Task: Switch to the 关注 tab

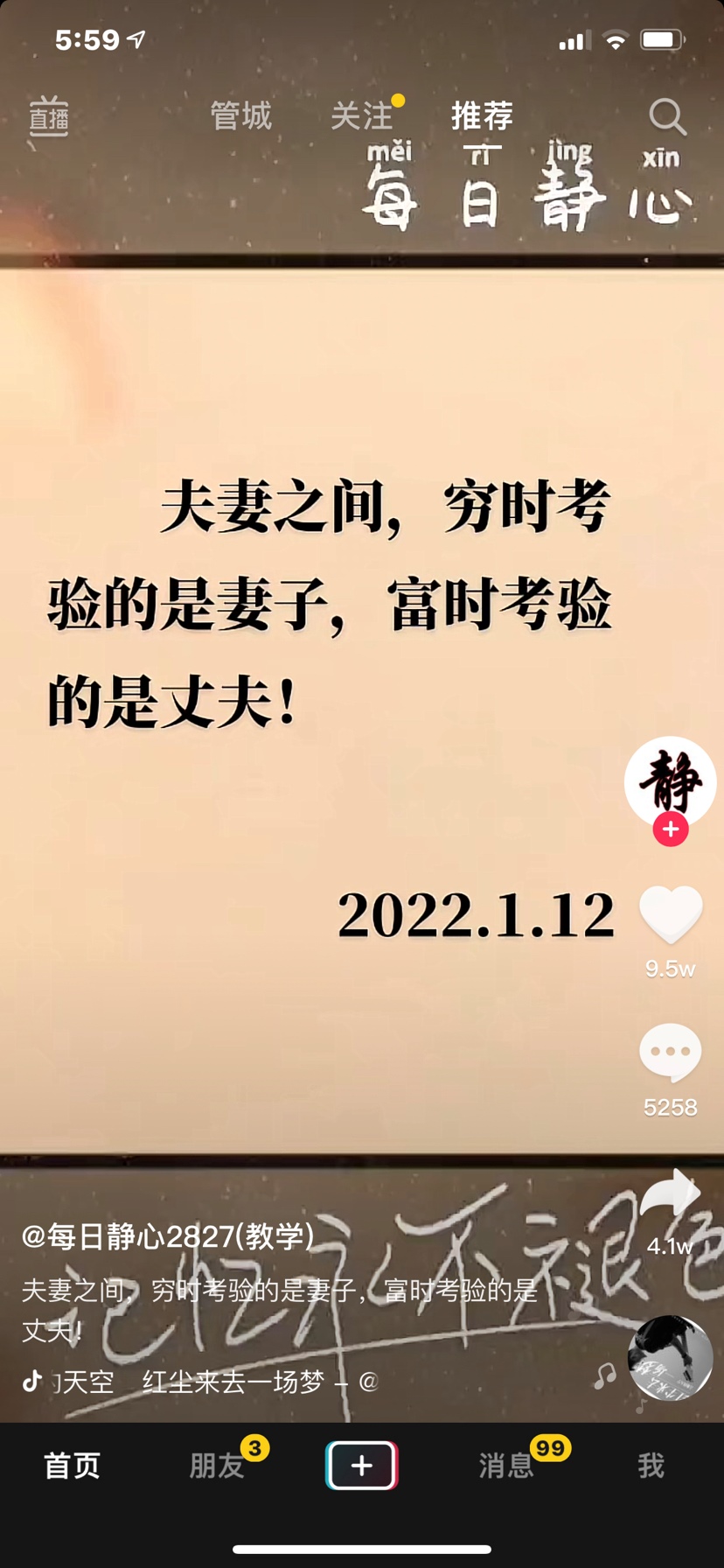Action: (x=362, y=116)
